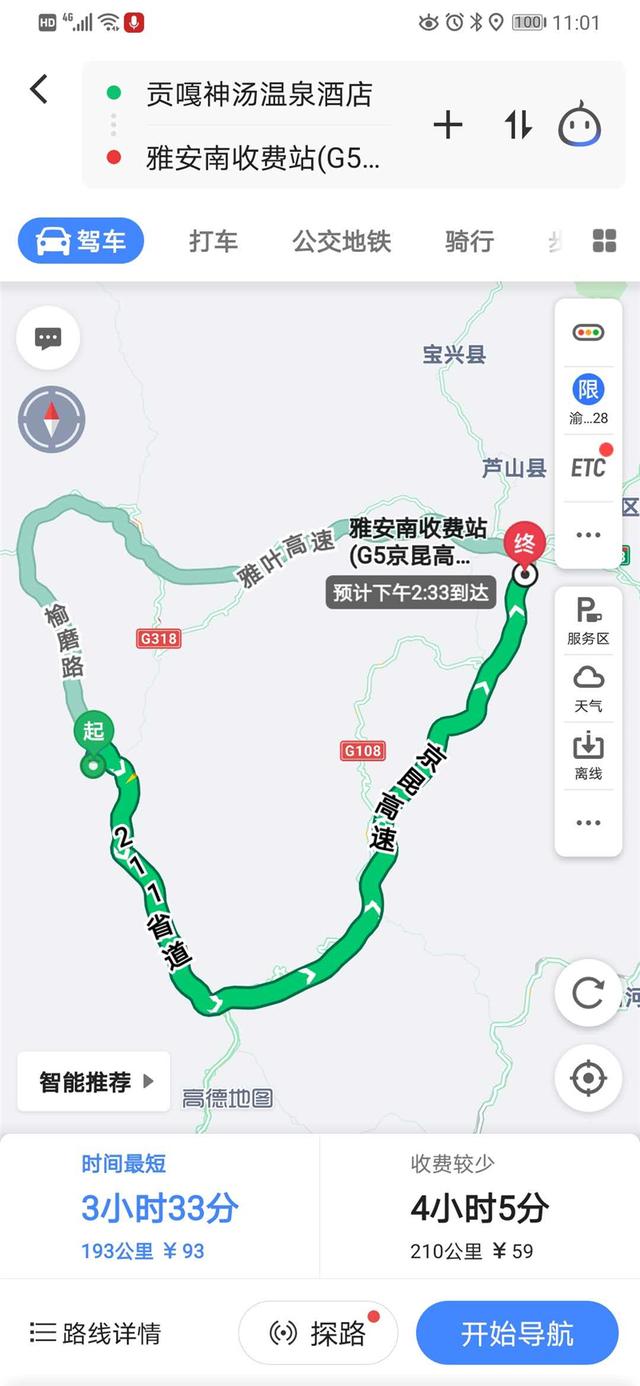
Task: Switch to the 骑行 cycling tab
Action: click(469, 241)
